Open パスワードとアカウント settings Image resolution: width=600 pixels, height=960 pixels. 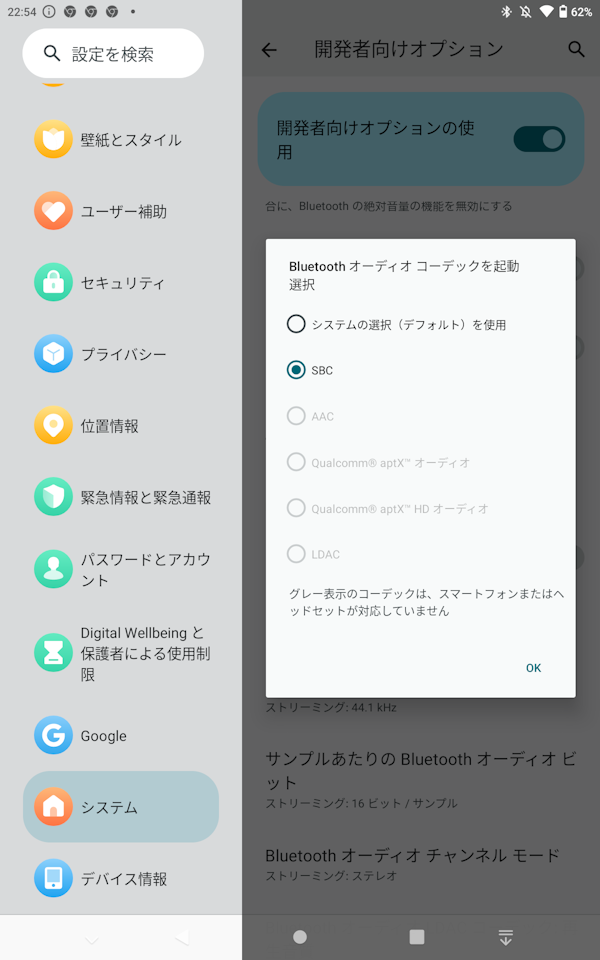pos(121,569)
